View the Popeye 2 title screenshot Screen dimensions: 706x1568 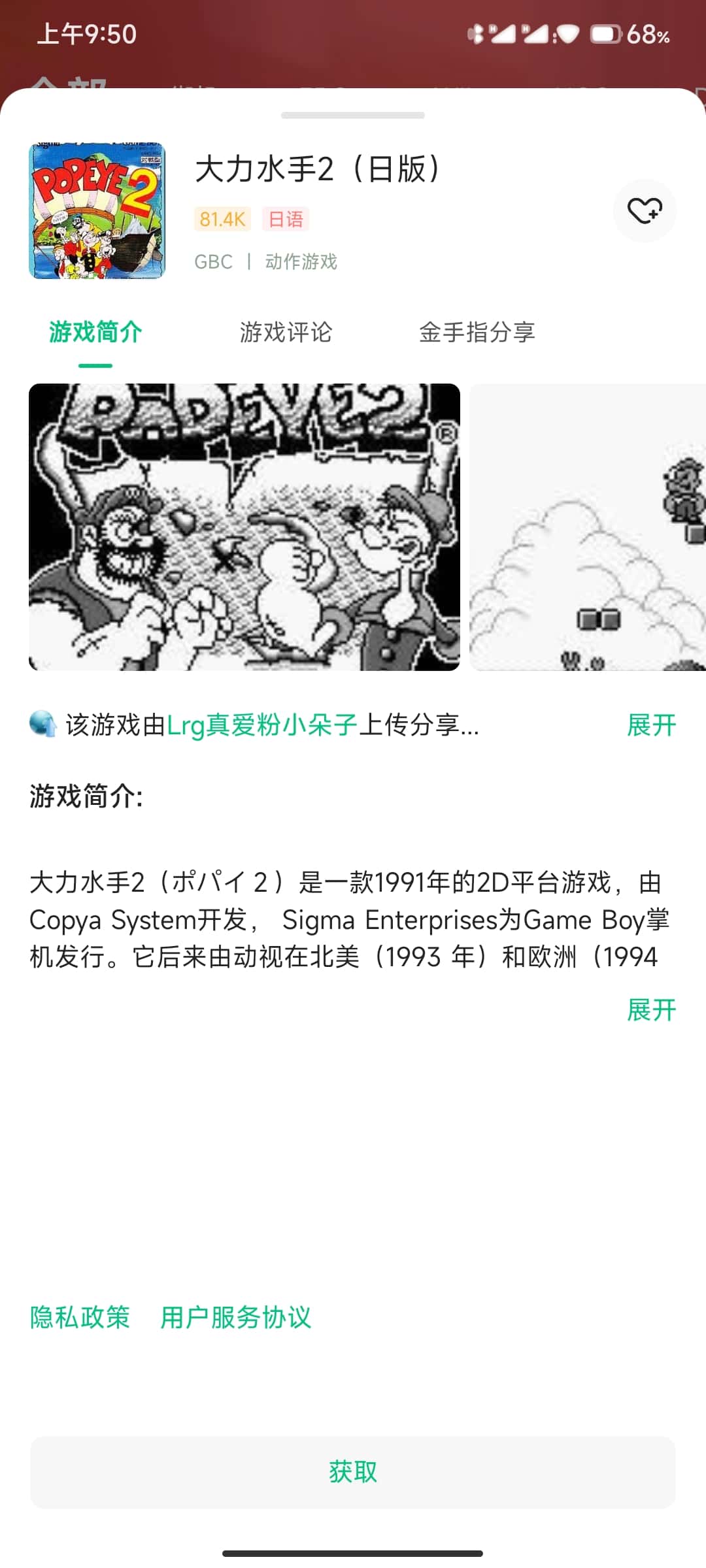pos(244,527)
